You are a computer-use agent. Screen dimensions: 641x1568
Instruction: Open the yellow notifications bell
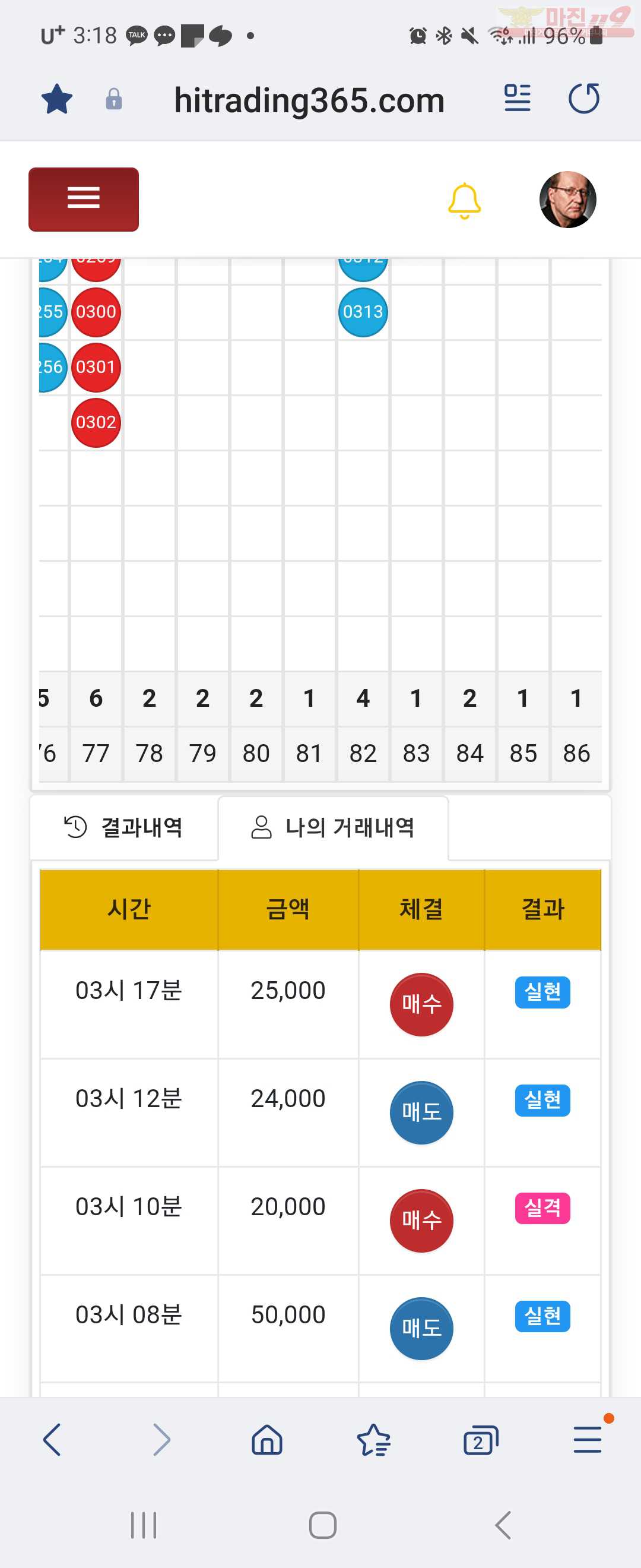(464, 200)
